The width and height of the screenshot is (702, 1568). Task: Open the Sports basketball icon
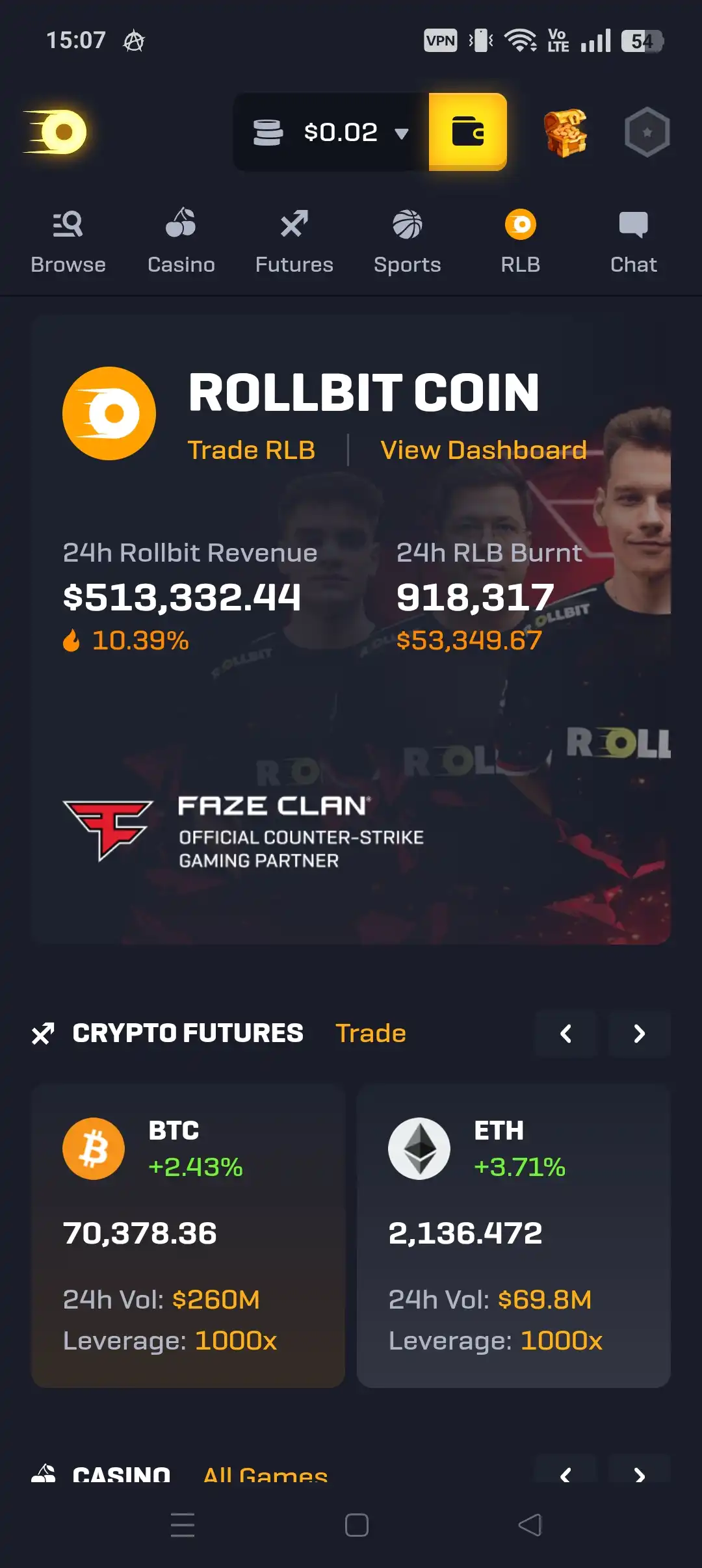click(408, 226)
